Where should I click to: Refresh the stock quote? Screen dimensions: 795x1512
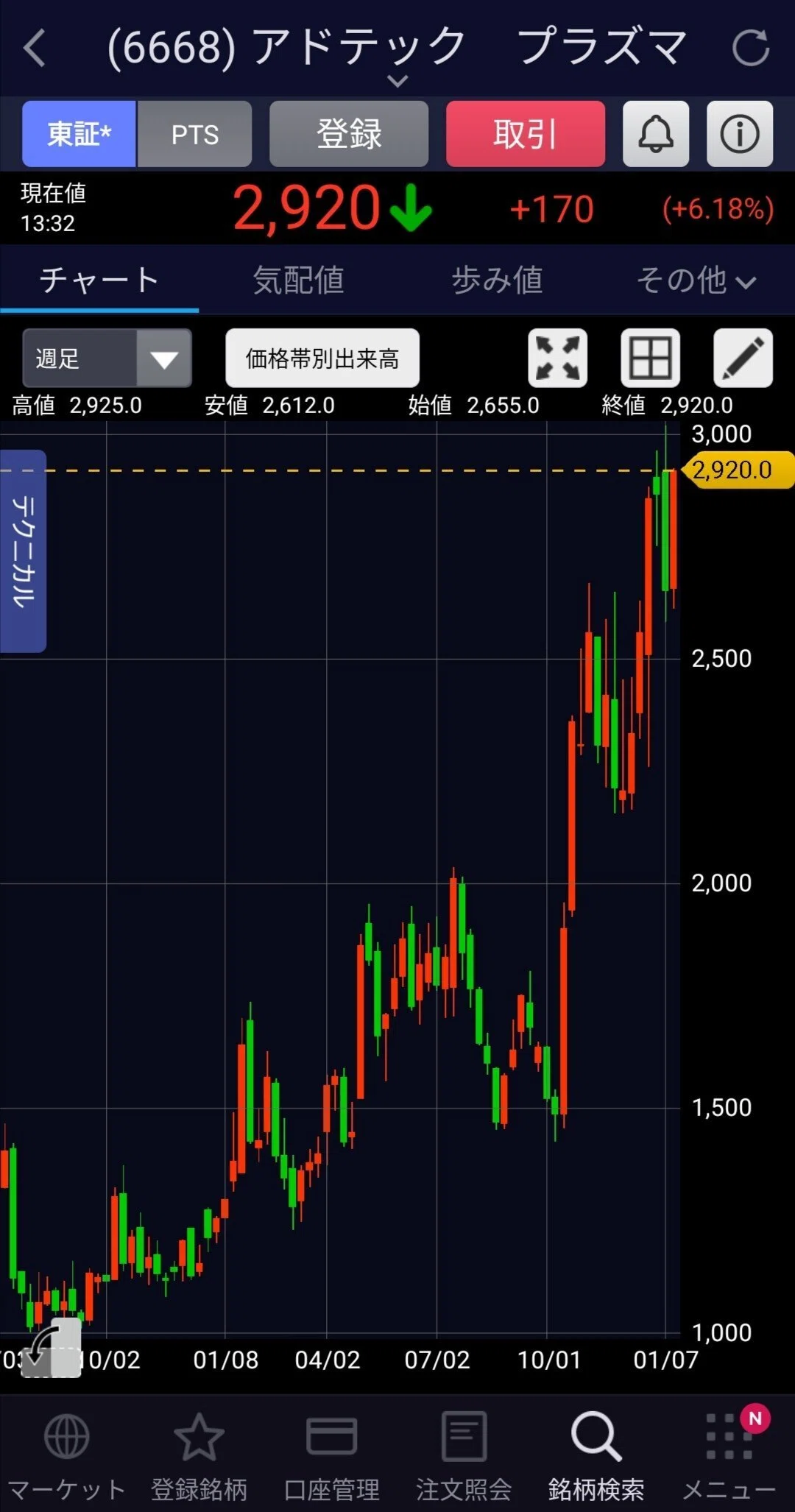coord(751,49)
